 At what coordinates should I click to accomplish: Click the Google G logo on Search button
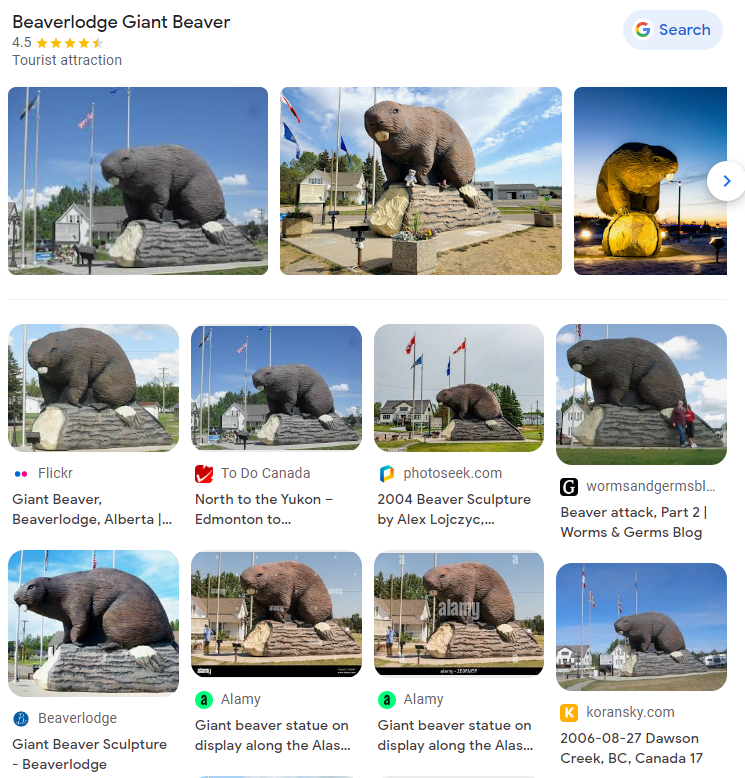(x=642, y=29)
